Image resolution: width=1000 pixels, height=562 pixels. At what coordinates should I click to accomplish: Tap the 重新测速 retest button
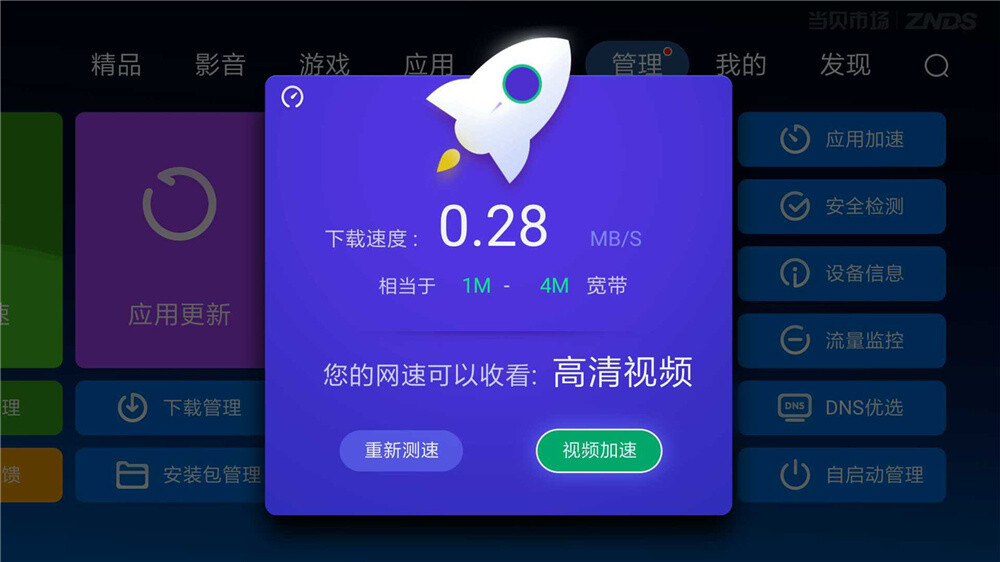point(401,451)
